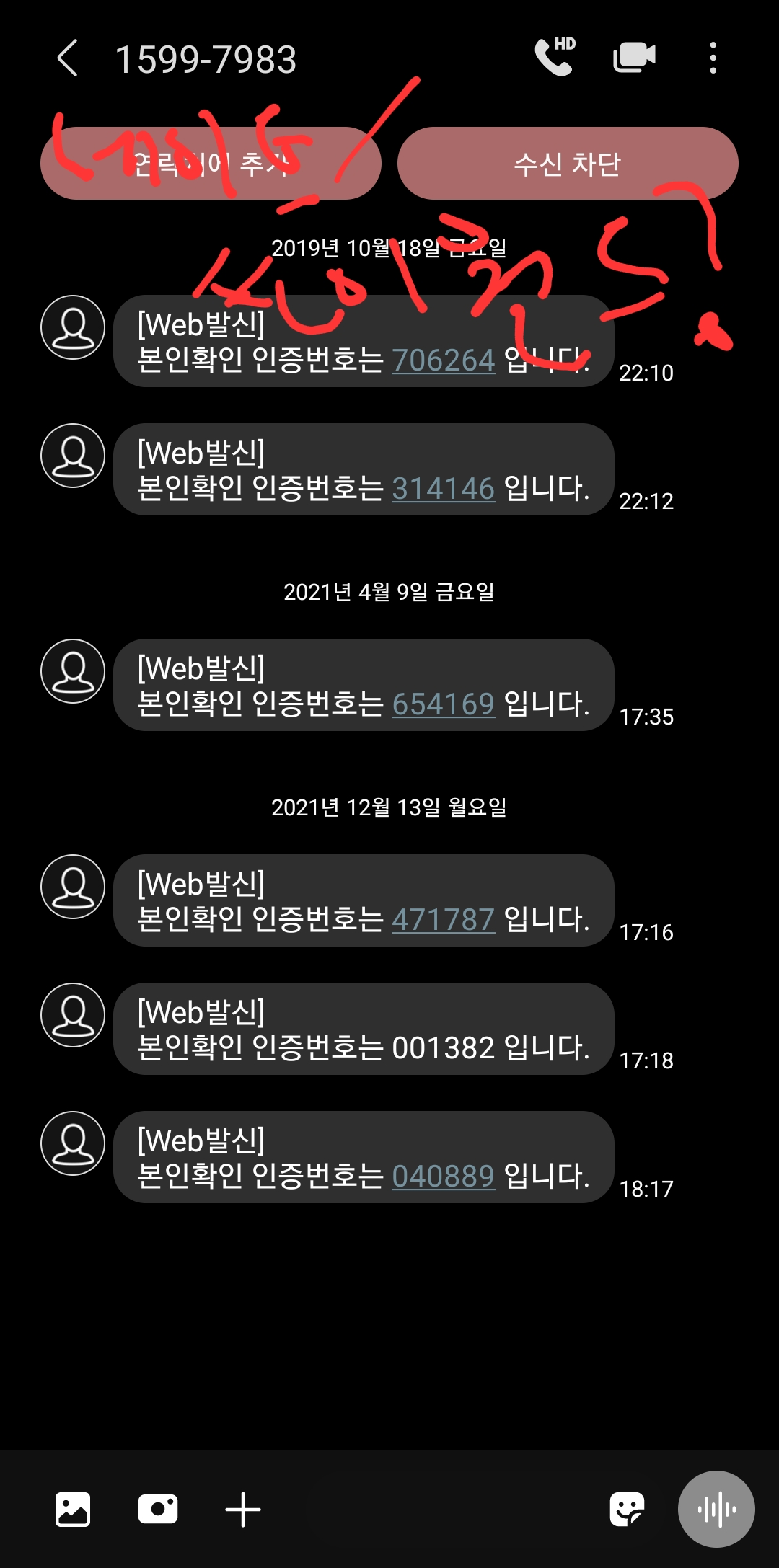
Task: Open the underlined code link 314146
Action: click(443, 488)
